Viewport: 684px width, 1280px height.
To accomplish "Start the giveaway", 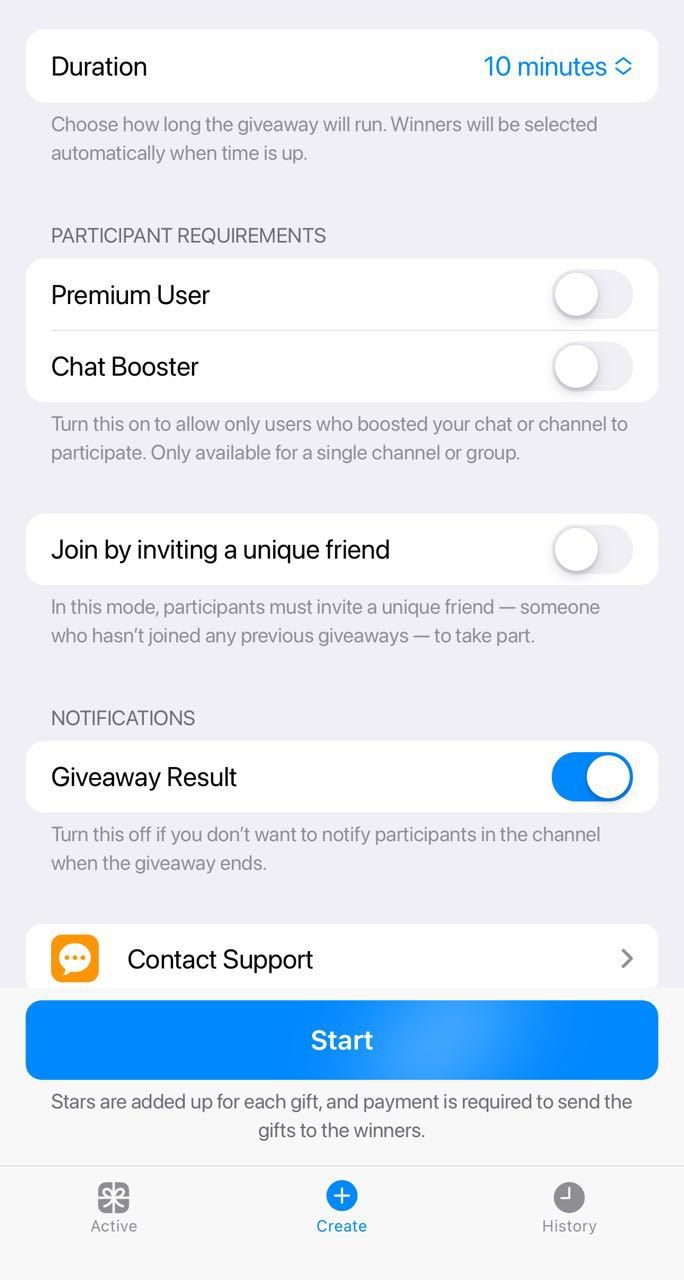I will click(x=341, y=1040).
